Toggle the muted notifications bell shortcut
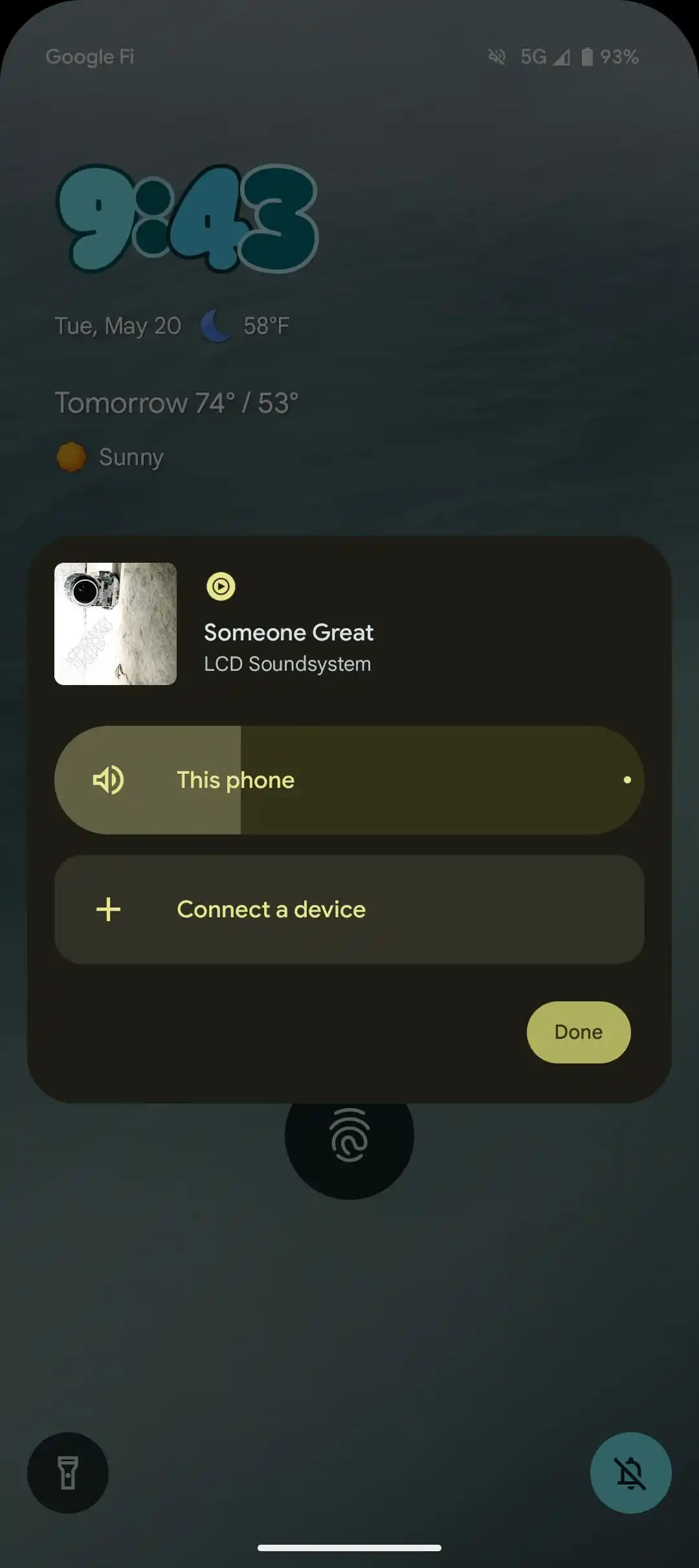699x1568 pixels. [630, 1473]
